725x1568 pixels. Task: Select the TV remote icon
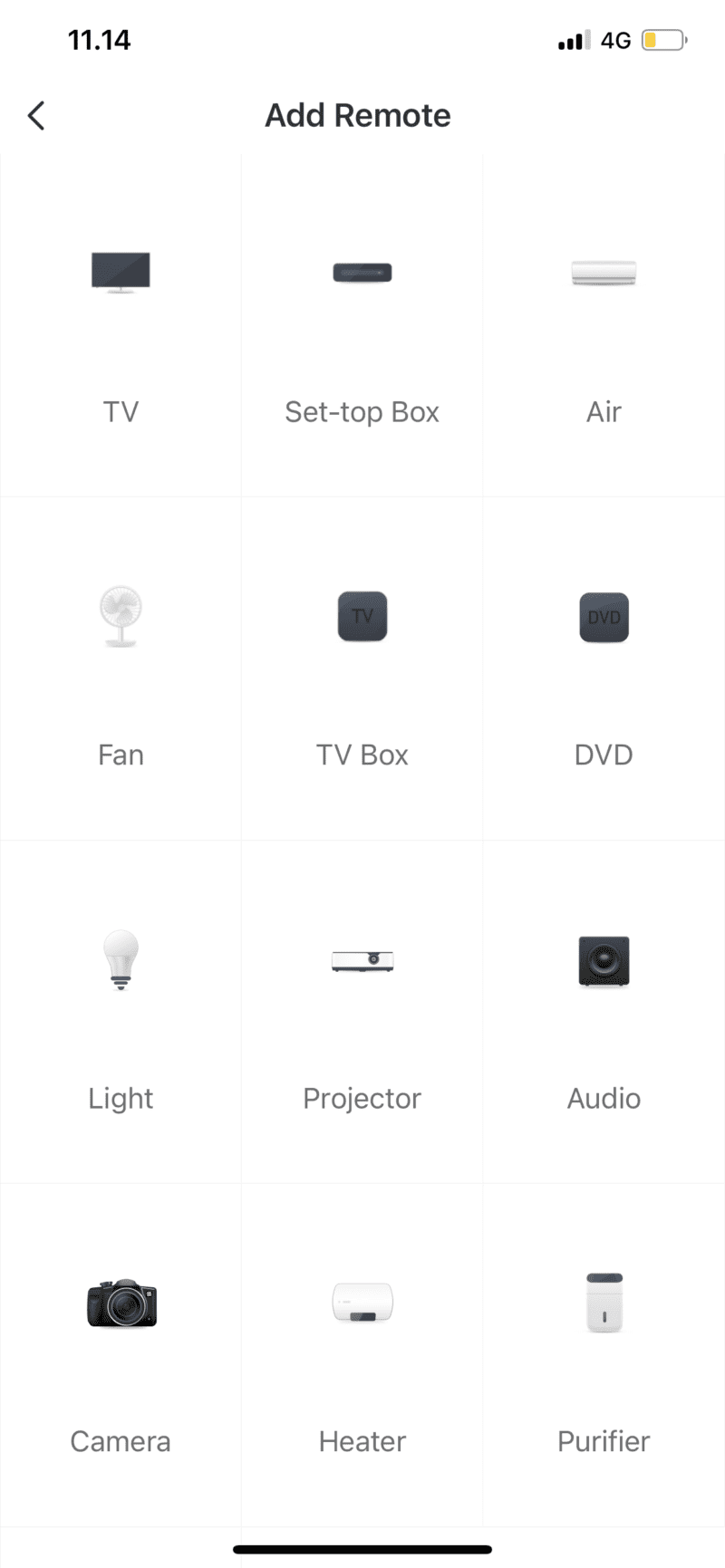(x=121, y=272)
